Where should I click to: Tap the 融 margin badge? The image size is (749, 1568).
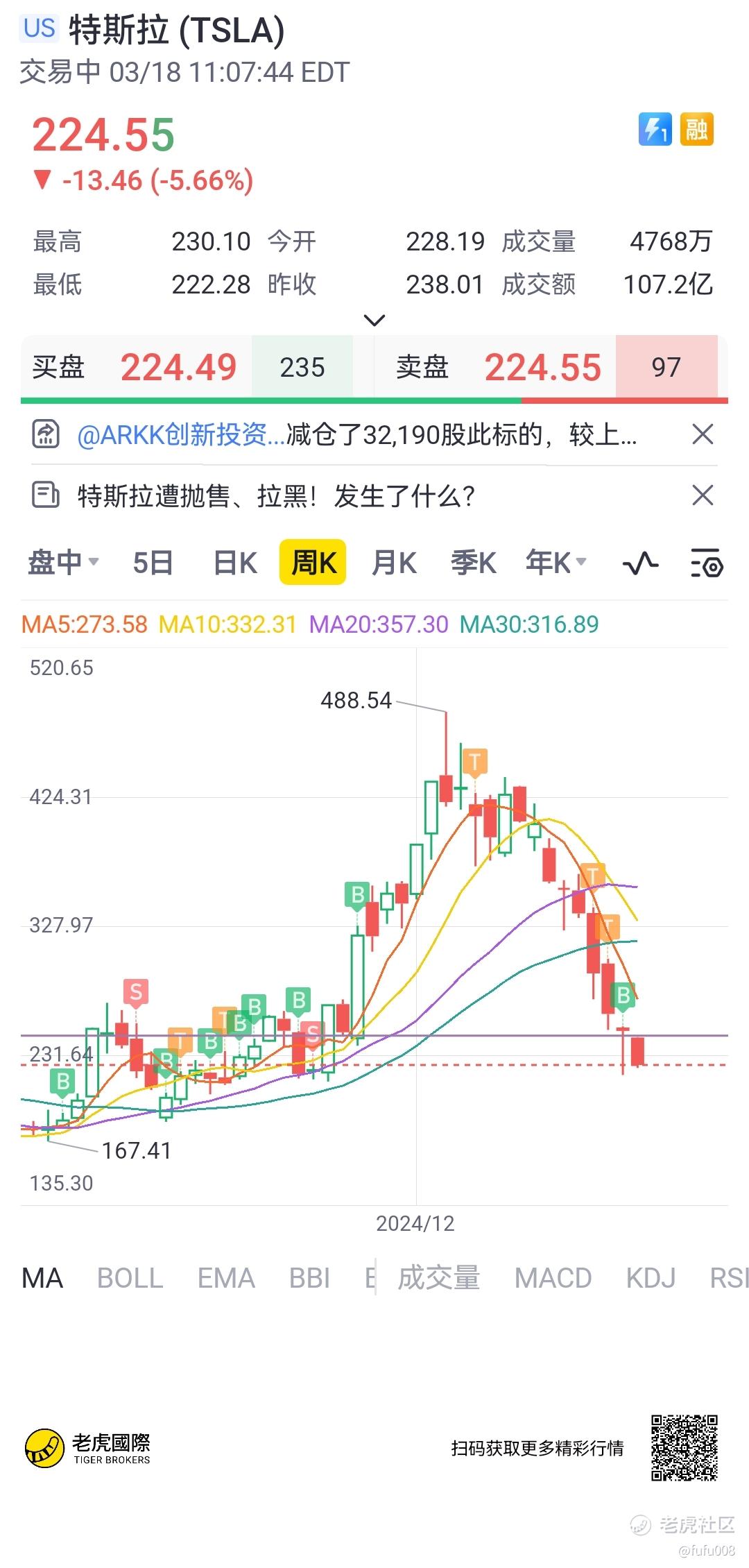tap(696, 129)
